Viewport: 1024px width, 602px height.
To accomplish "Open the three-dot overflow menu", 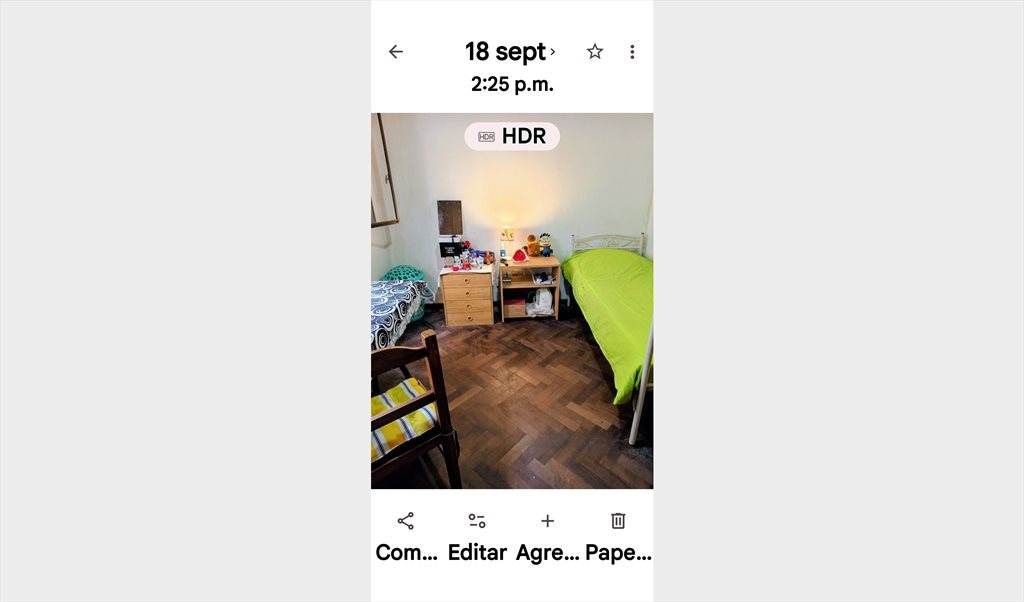I will [632, 52].
